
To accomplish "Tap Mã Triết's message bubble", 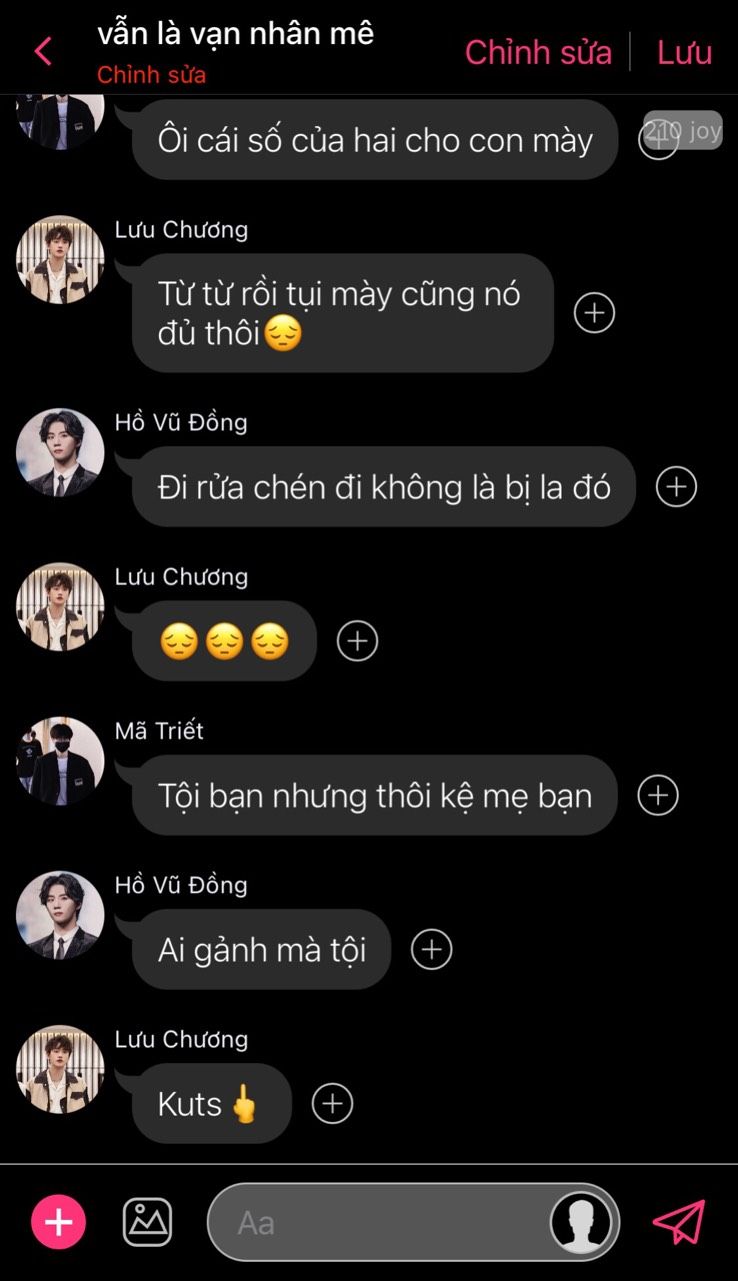I will pos(375,795).
